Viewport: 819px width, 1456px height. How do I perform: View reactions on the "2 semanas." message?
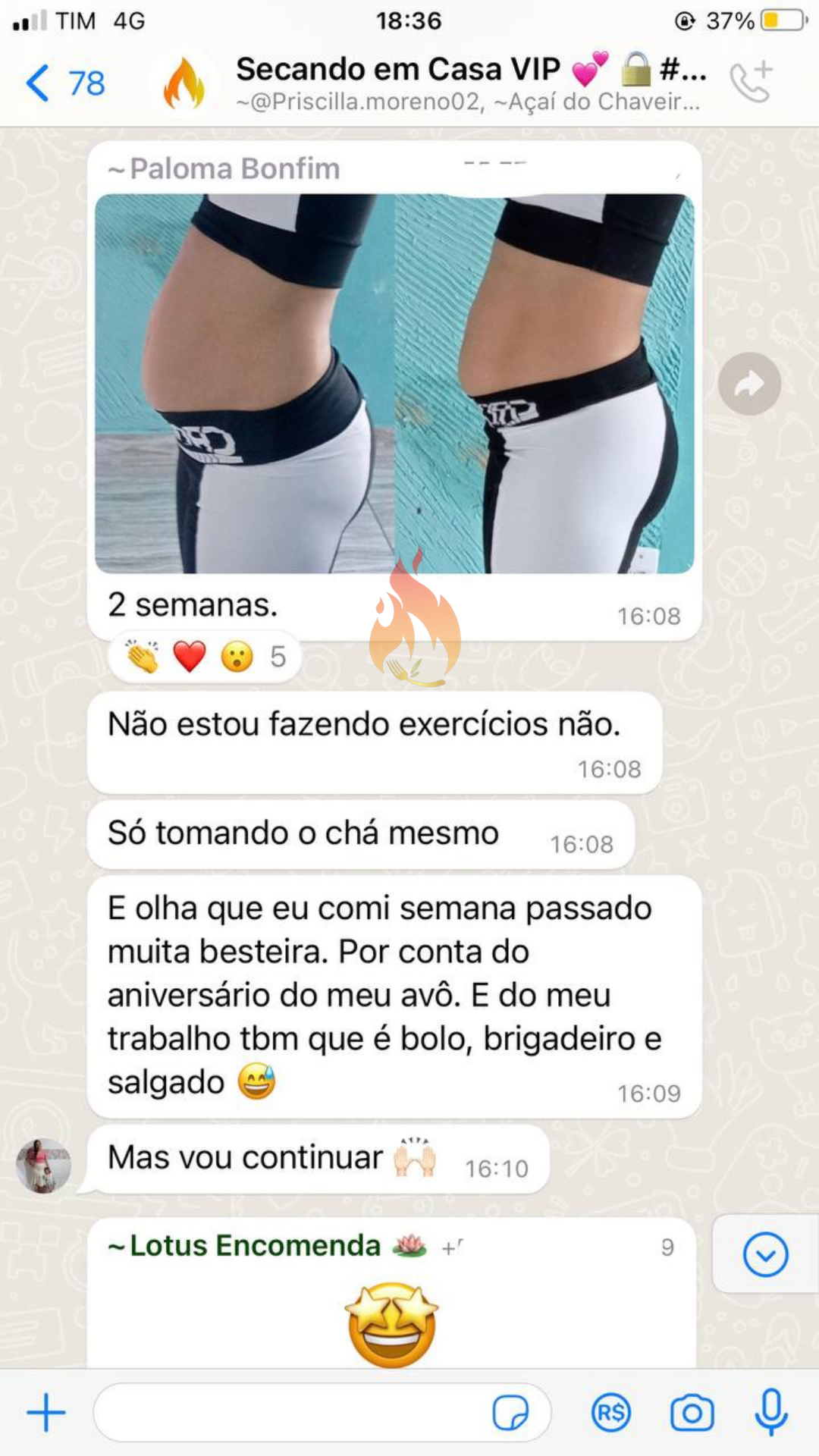(x=205, y=657)
